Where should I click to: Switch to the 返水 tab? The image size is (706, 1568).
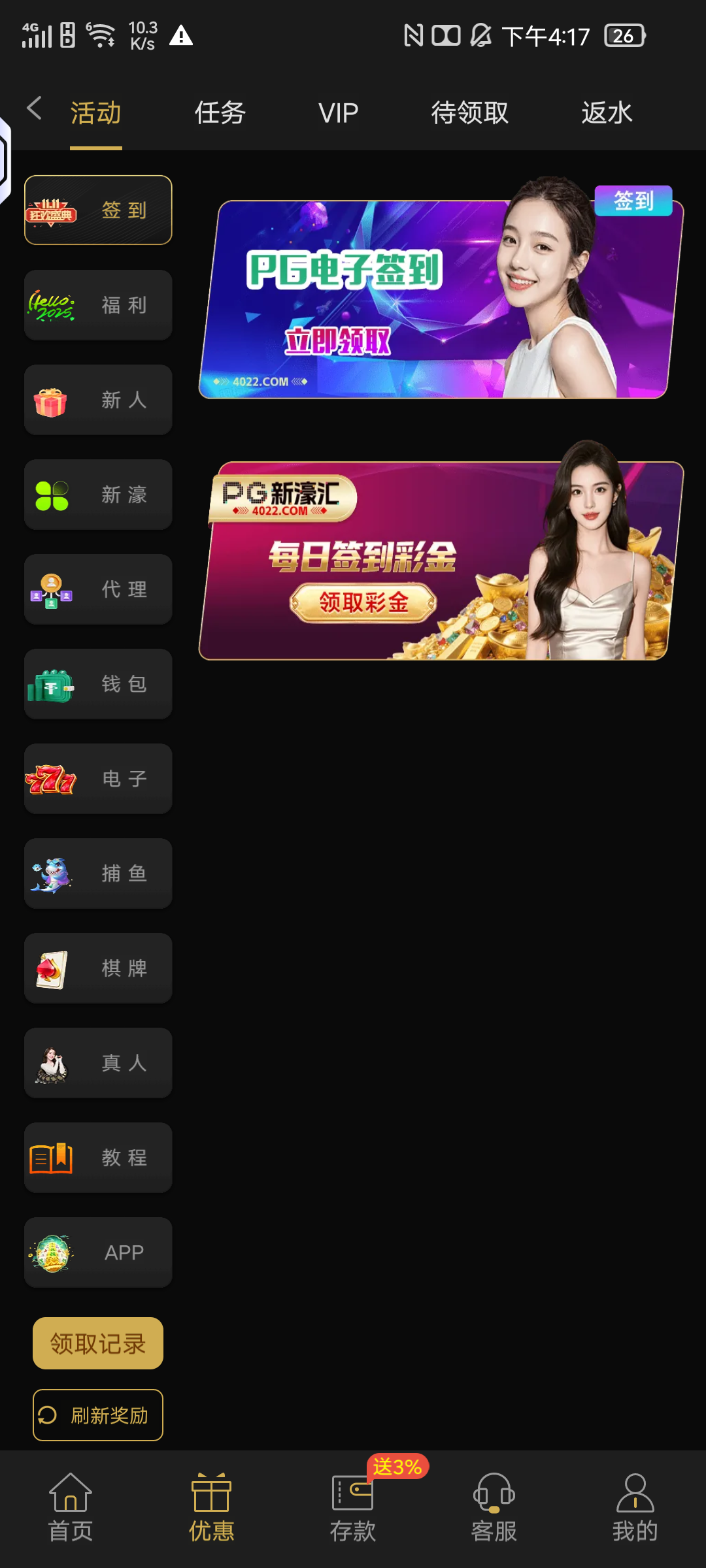click(x=606, y=113)
